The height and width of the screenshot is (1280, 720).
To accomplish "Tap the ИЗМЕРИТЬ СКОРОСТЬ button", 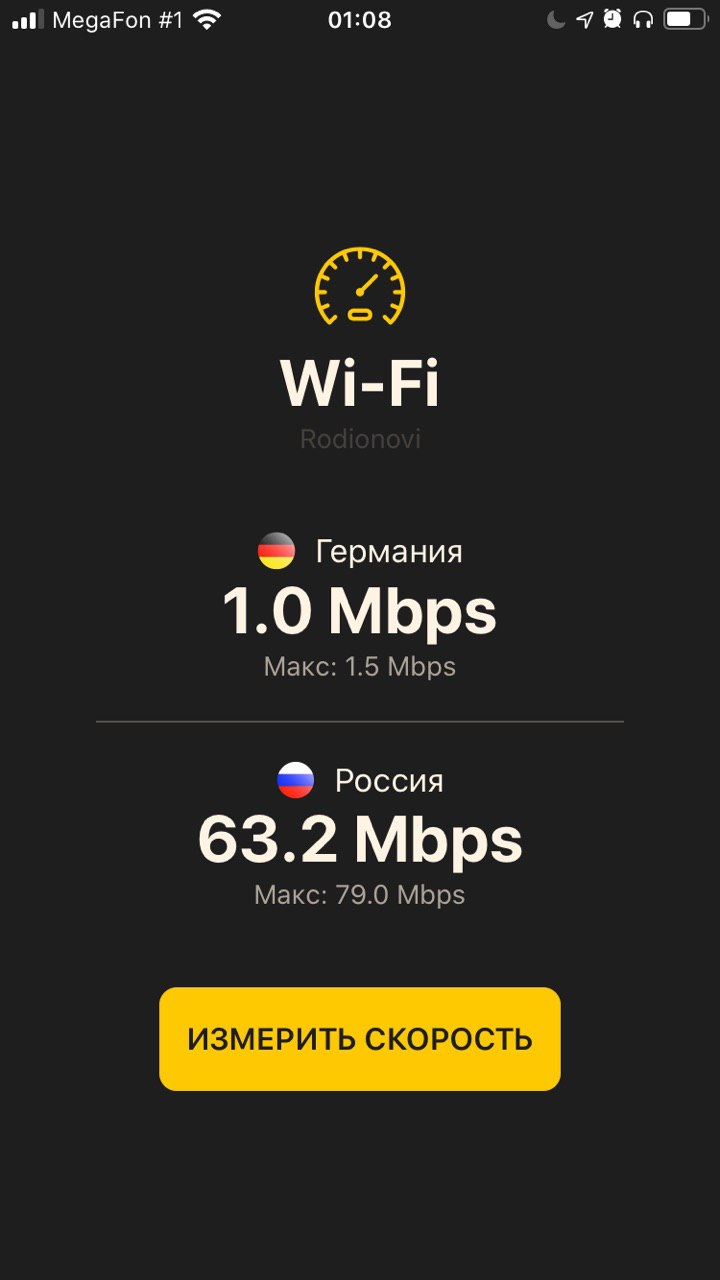I will [360, 1039].
